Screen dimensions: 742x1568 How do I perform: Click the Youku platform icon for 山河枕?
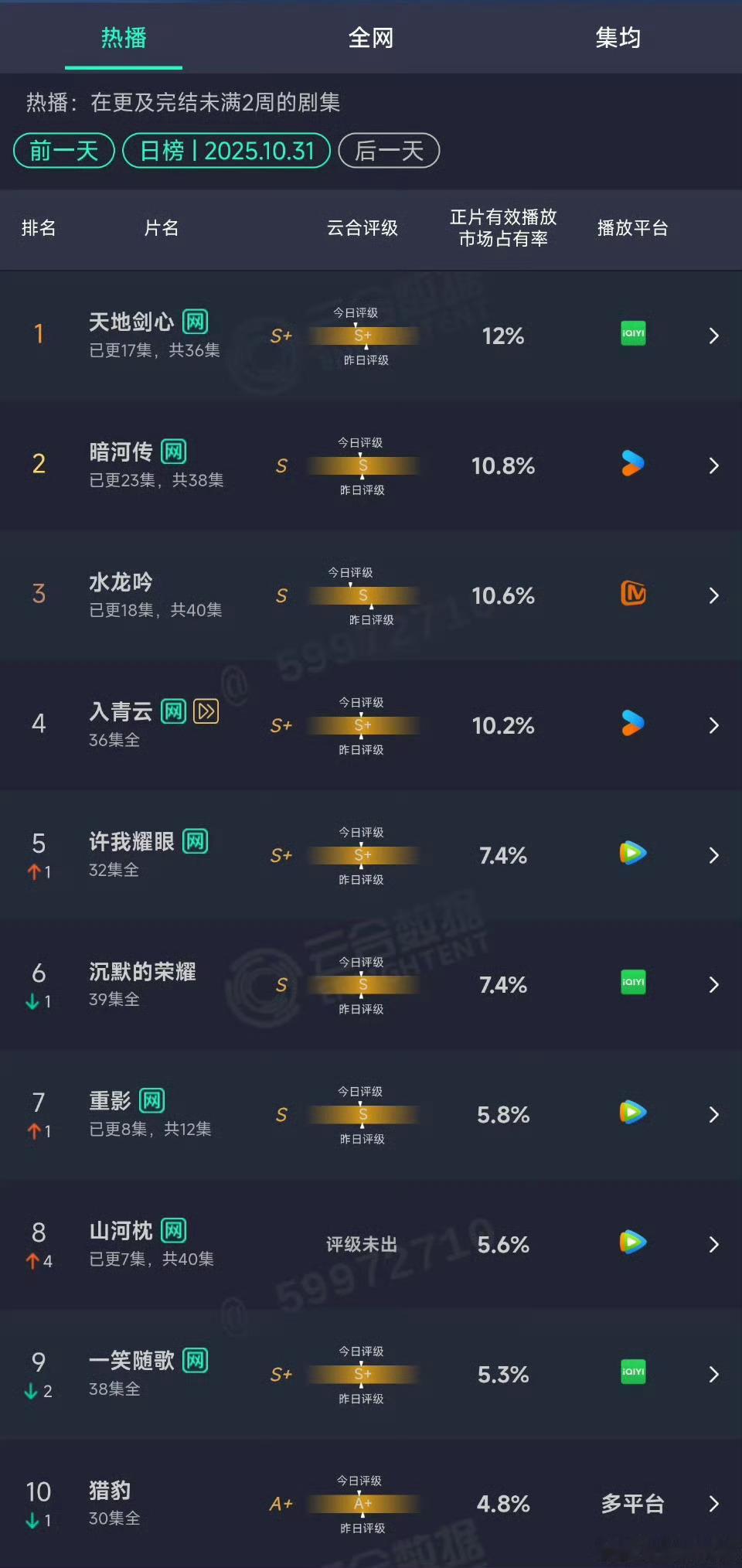click(x=632, y=1243)
